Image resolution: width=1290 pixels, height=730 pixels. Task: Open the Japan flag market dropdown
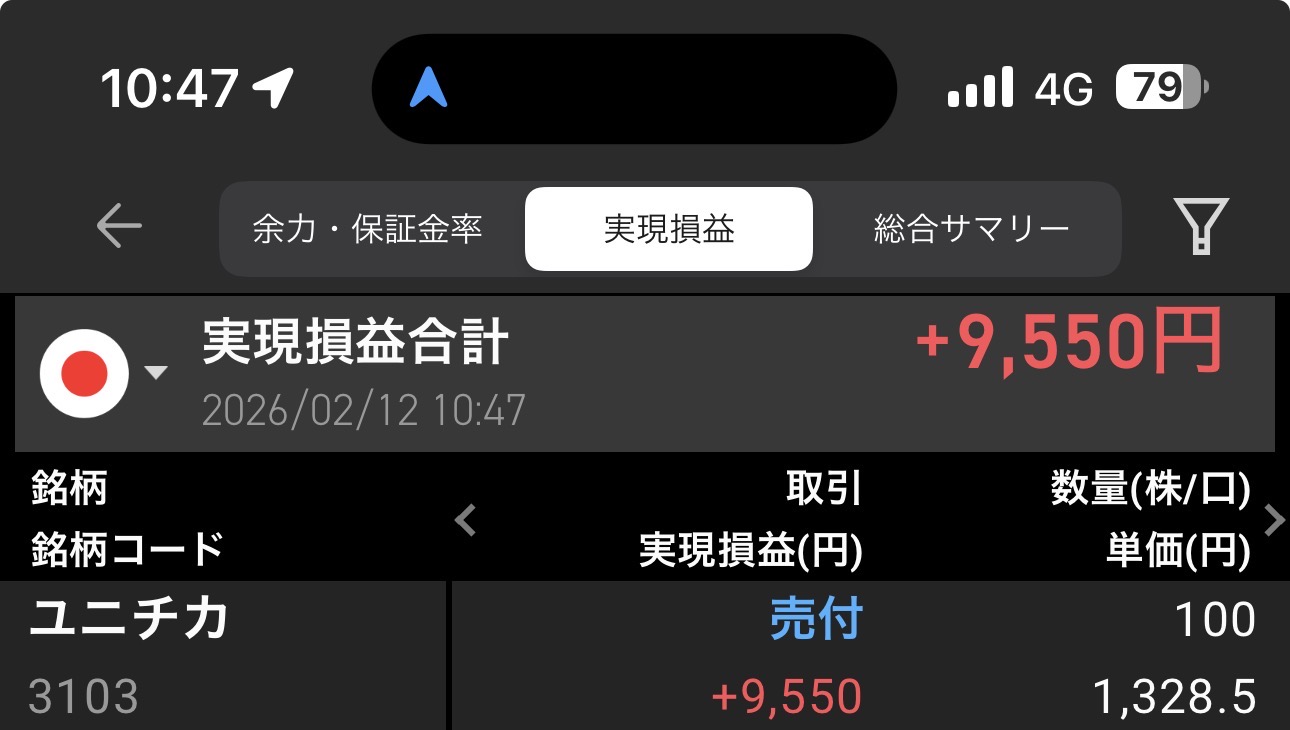pos(102,373)
